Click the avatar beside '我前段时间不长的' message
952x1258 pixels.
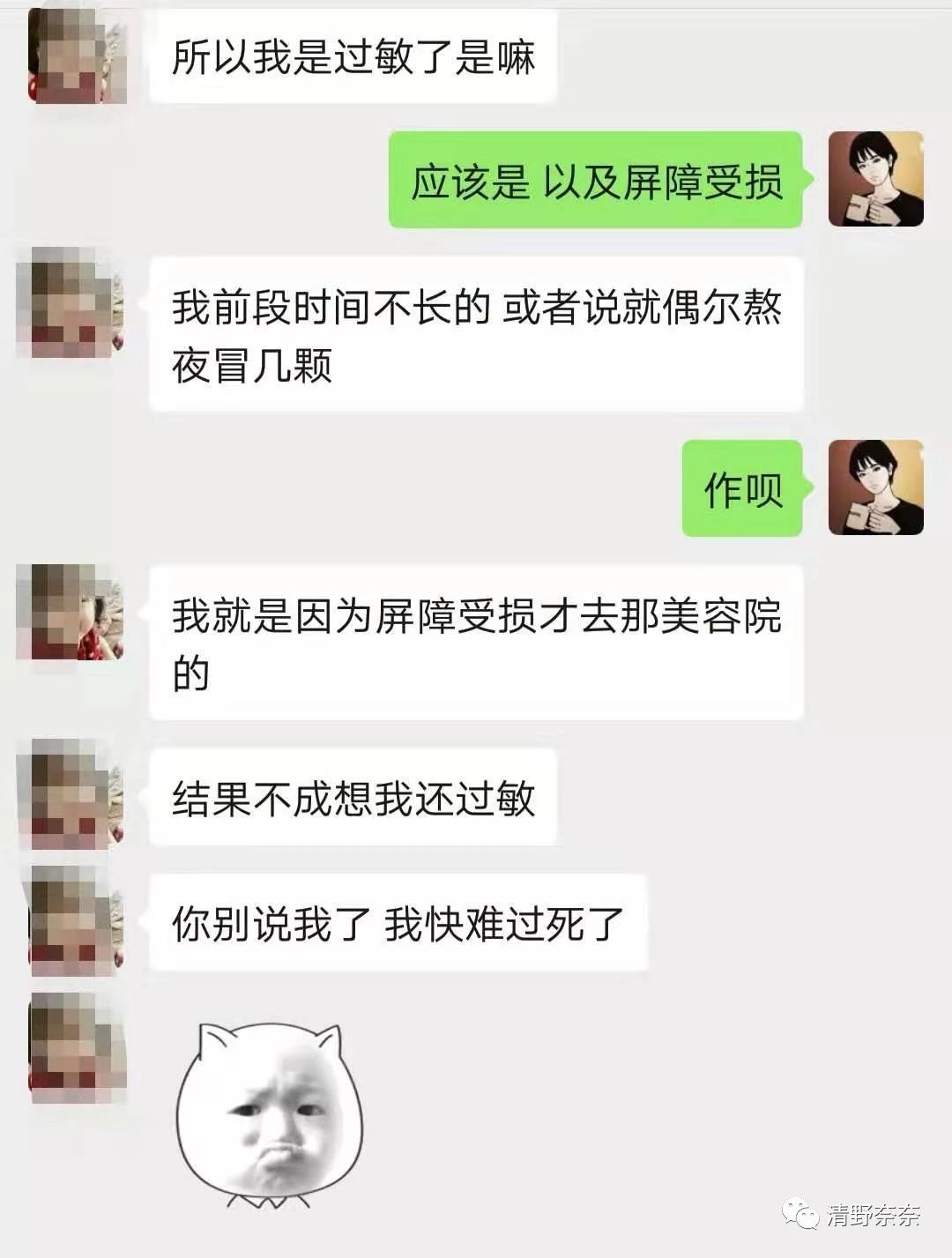[71, 304]
